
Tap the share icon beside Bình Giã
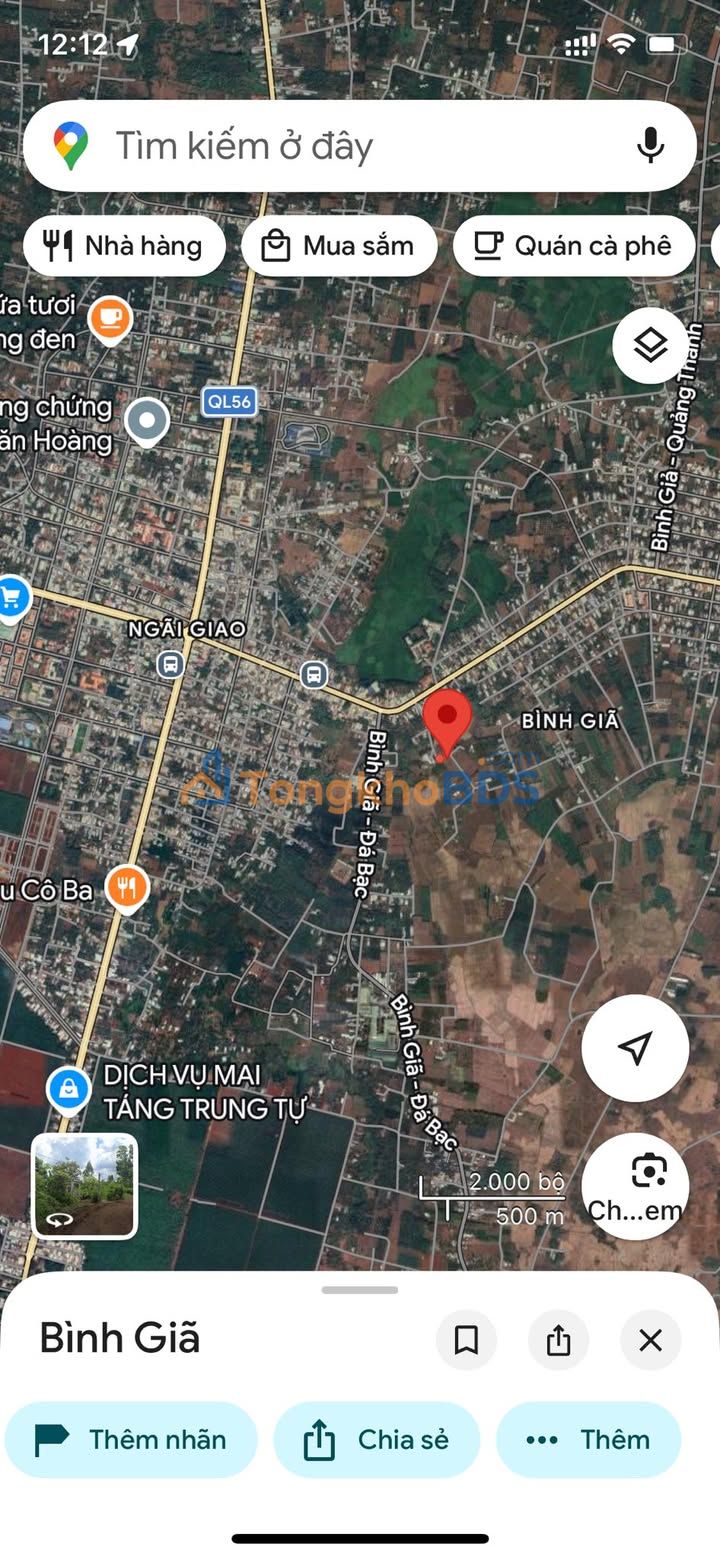coord(558,1340)
